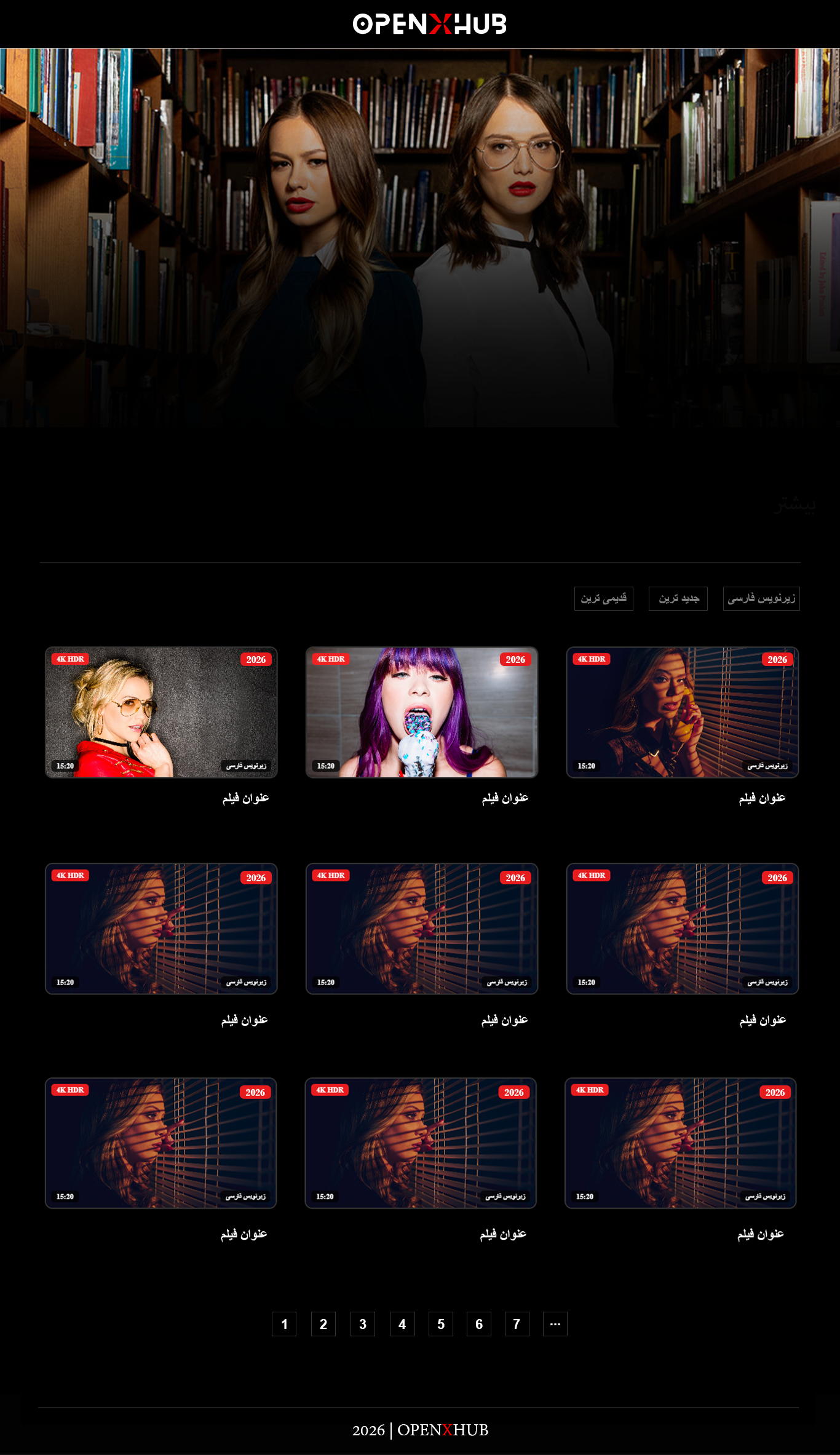Sort by جدید ترین
This screenshot has height=1455, width=840.
coord(678,598)
